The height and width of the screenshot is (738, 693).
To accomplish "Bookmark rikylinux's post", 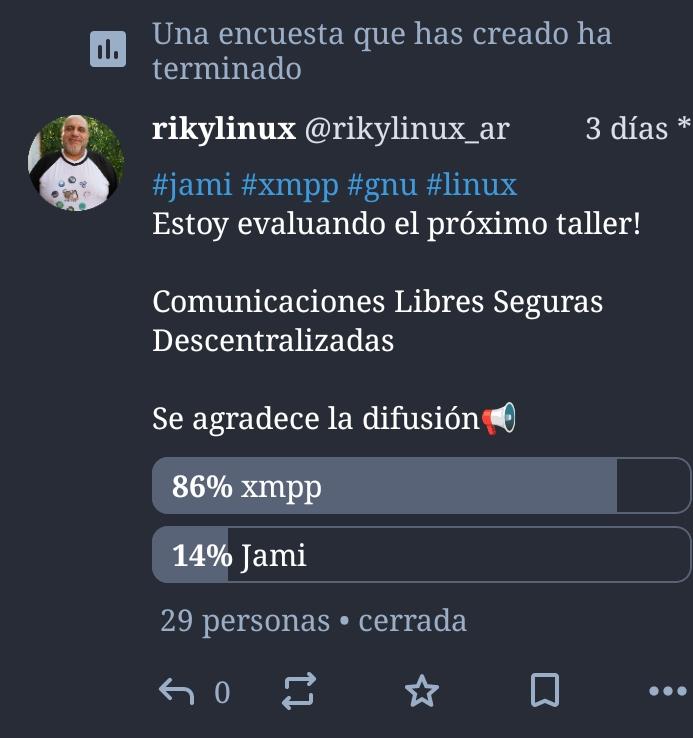I will (544, 691).
